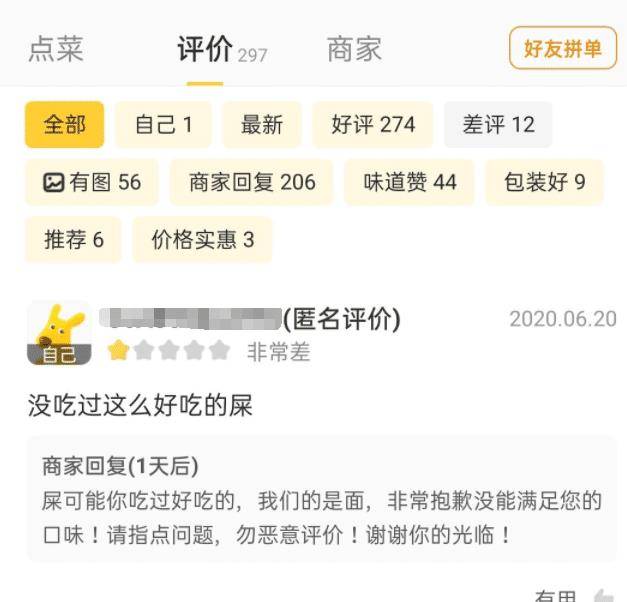
Task: Tap the 好友拼单 button
Action: click(563, 48)
